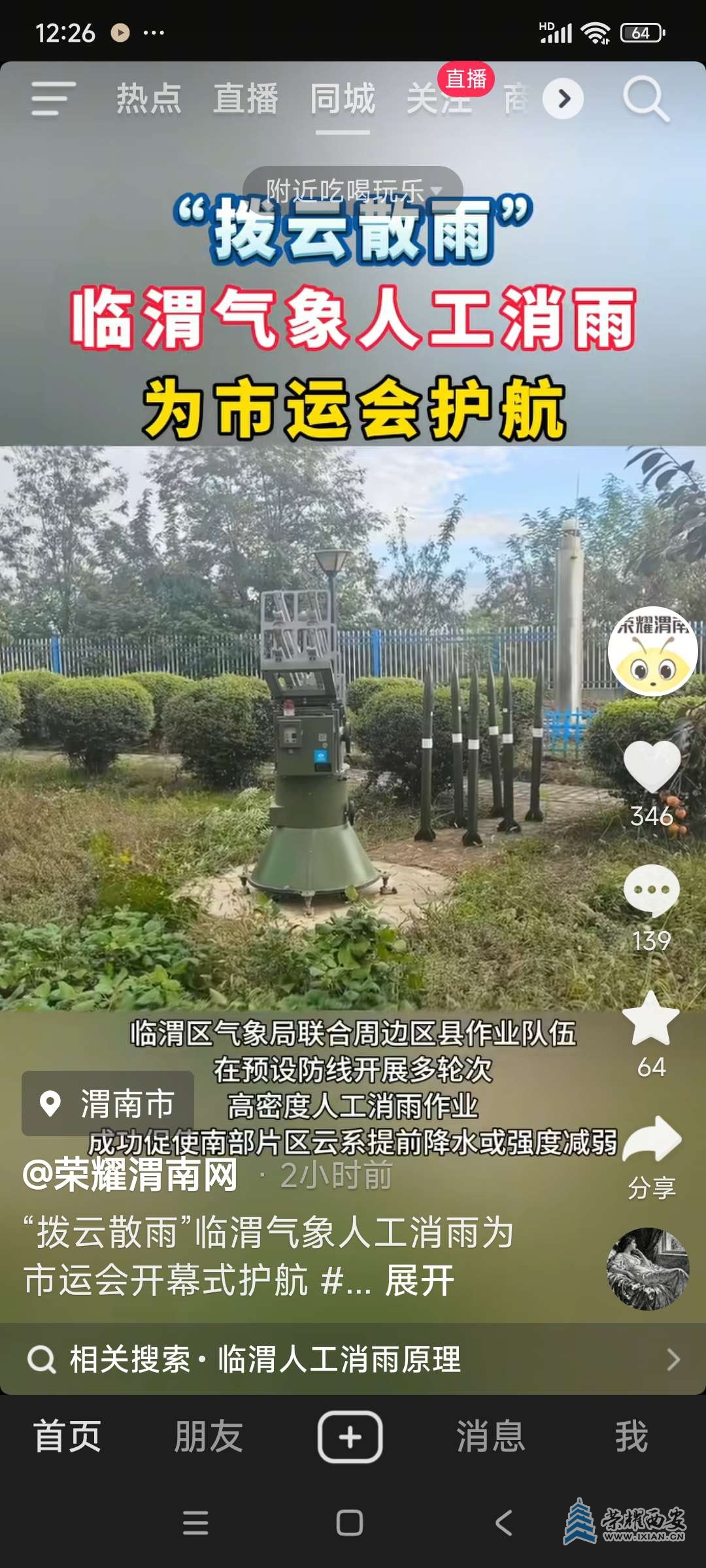The height and width of the screenshot is (1568, 706).
Task: Open the 渭南市 location tag
Action: coord(109,1103)
